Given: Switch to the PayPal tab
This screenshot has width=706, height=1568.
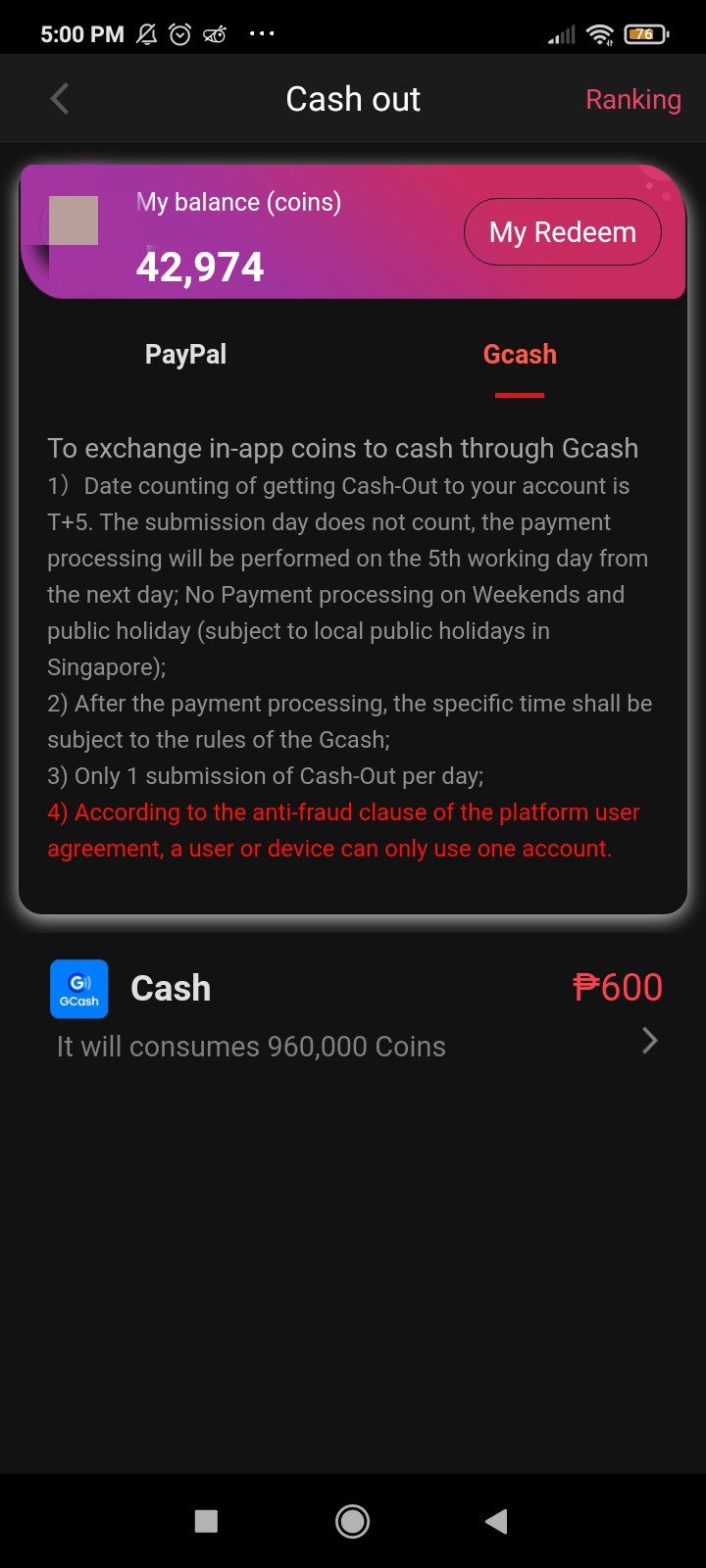Looking at the screenshot, I should pyautogui.click(x=185, y=355).
